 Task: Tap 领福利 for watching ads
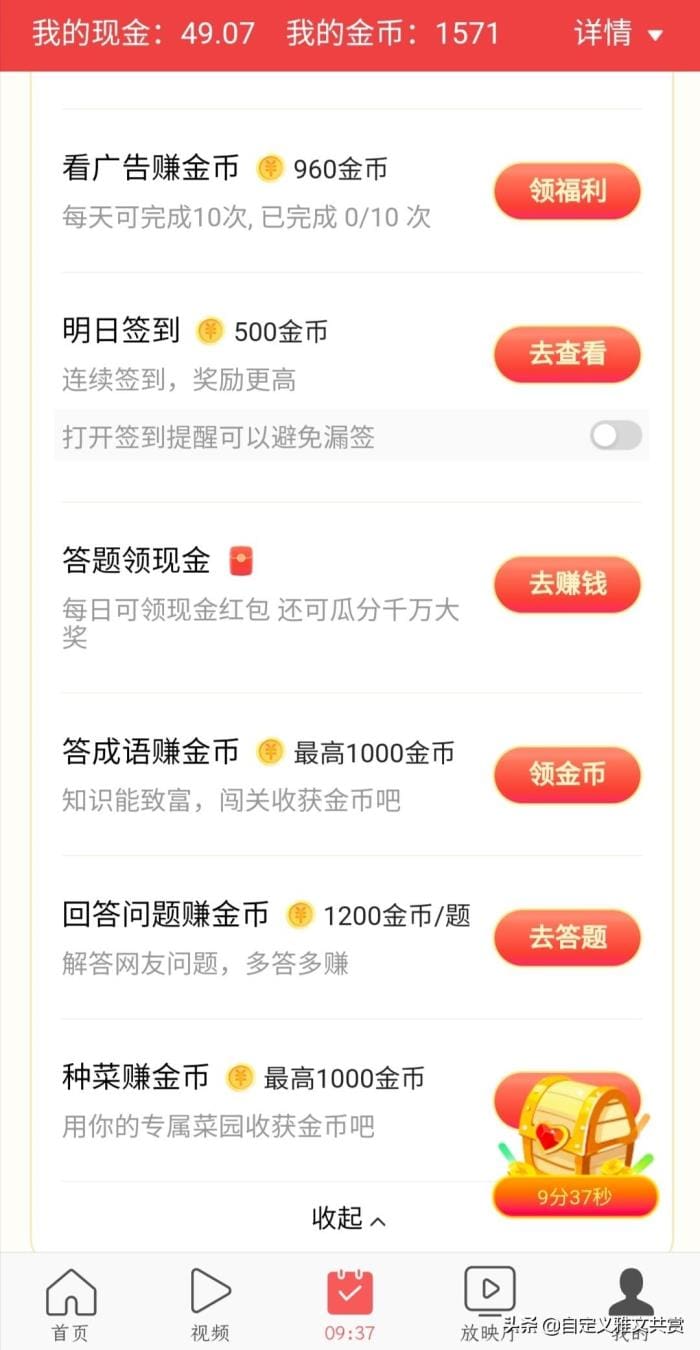(567, 191)
